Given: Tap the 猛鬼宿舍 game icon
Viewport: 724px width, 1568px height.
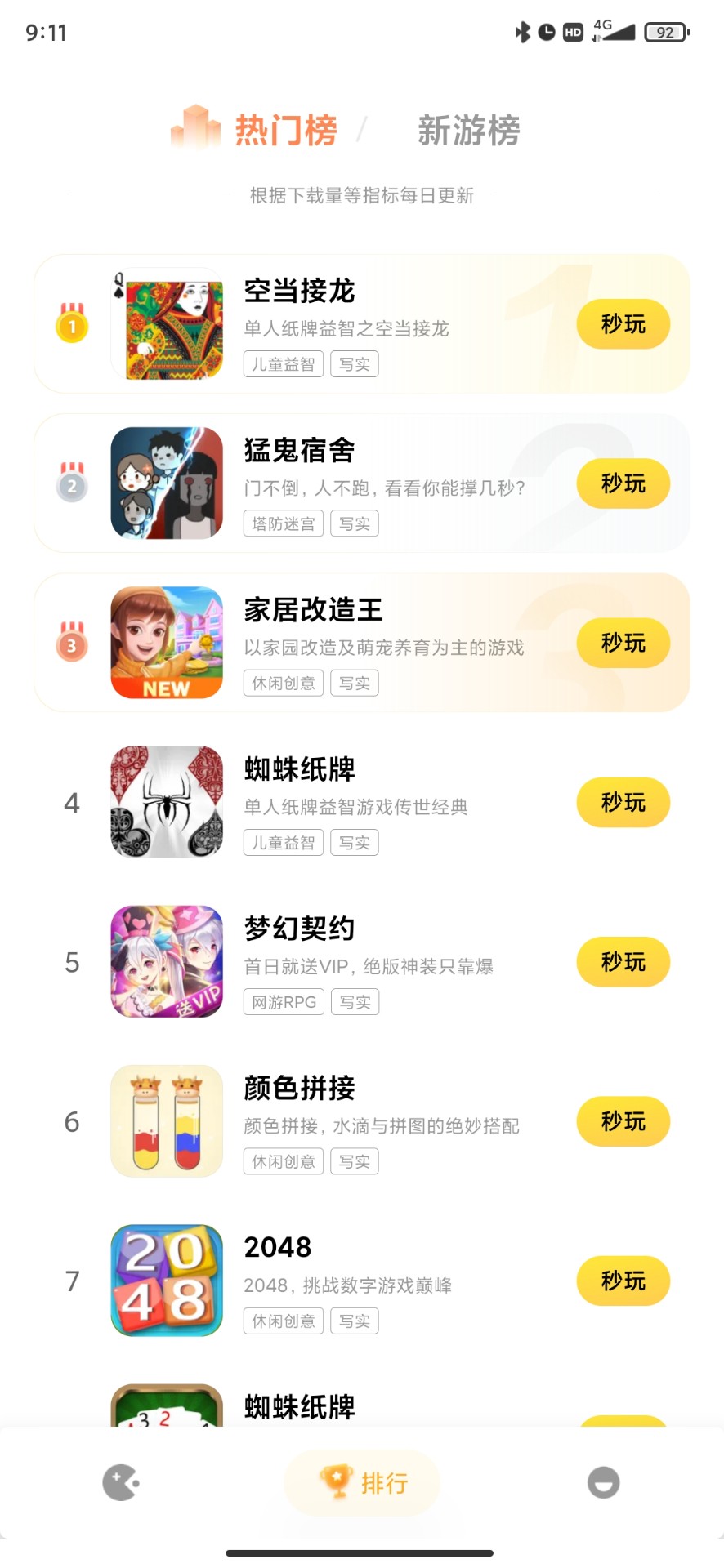Looking at the screenshot, I should coord(166,483).
